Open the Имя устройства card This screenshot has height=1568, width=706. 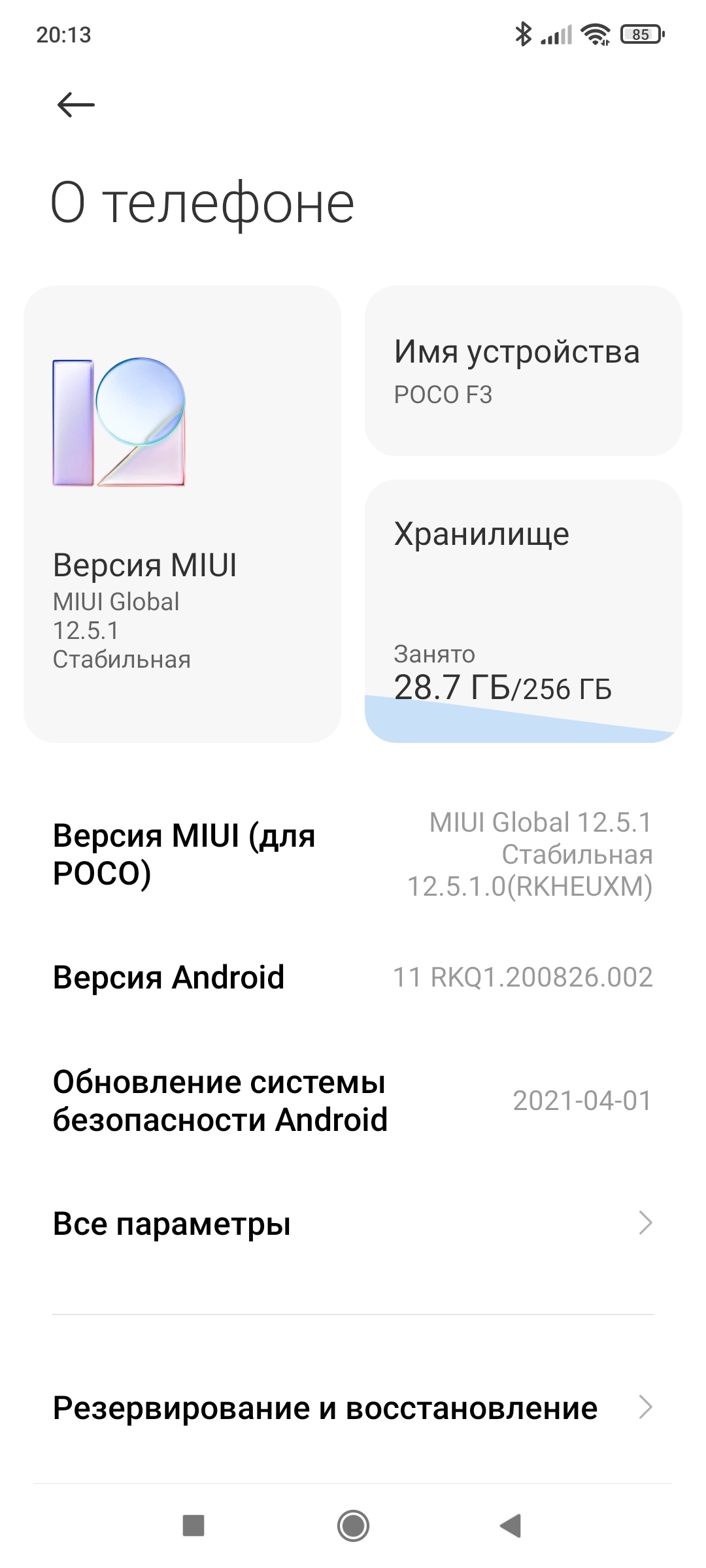(523, 370)
